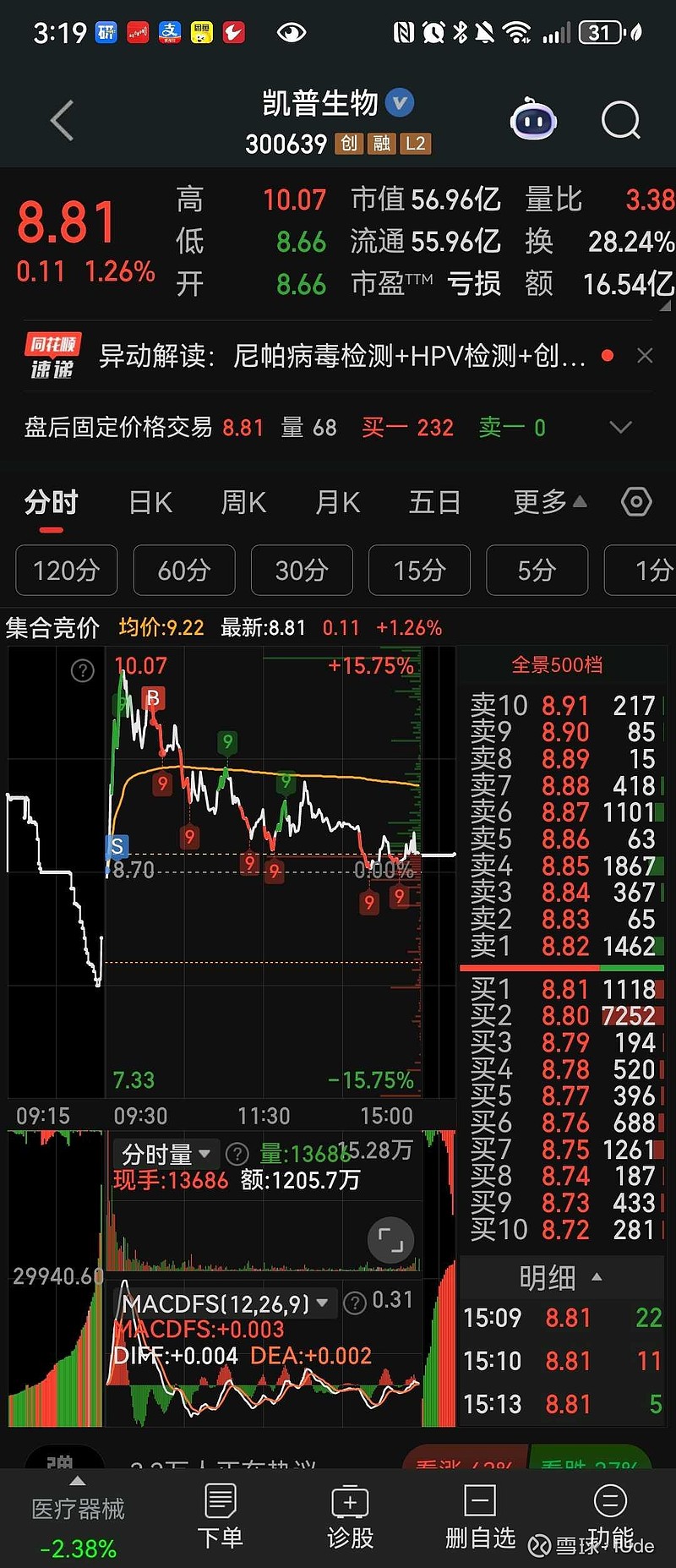Viewport: 676px width, 1568px height.
Task: Switch to the 日K tab
Action: pyautogui.click(x=149, y=502)
